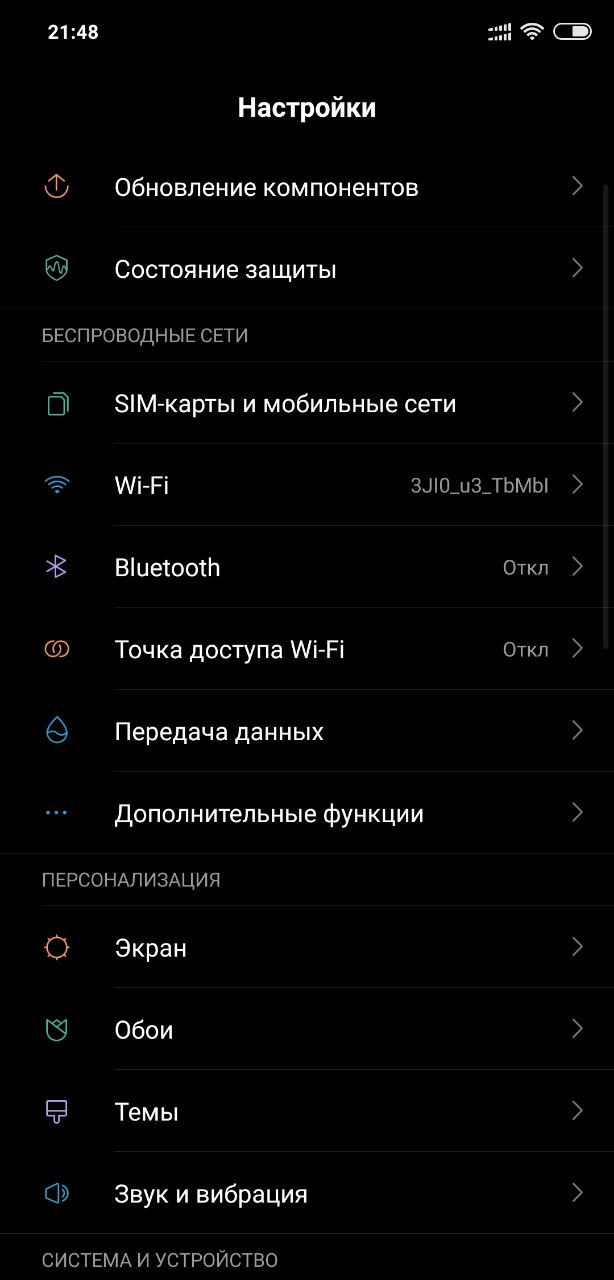
Task: Open the Темы row
Action: pyautogui.click(x=307, y=1112)
